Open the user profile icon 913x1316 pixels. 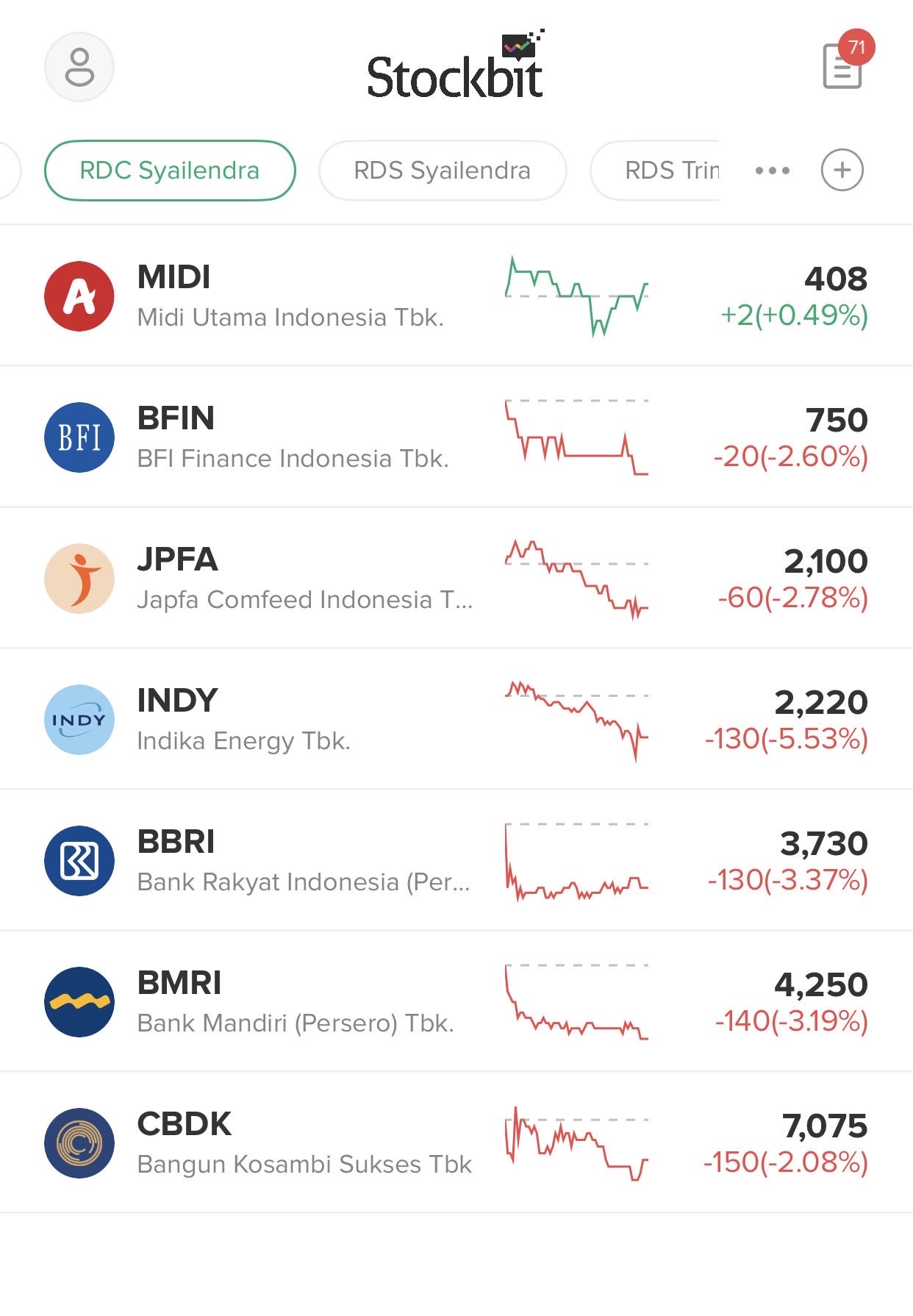click(x=79, y=67)
